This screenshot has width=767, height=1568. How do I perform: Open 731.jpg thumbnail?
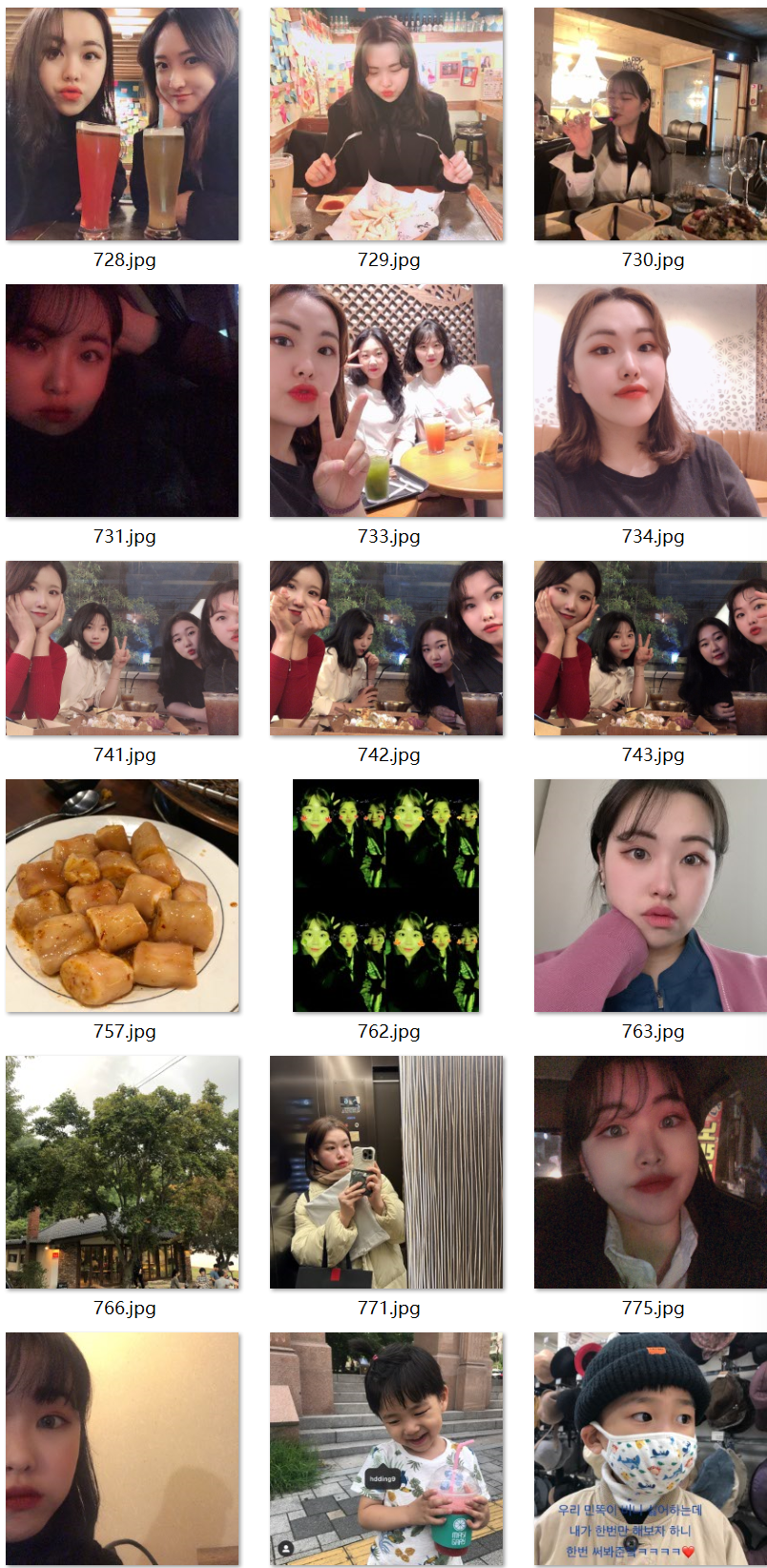pos(122,401)
